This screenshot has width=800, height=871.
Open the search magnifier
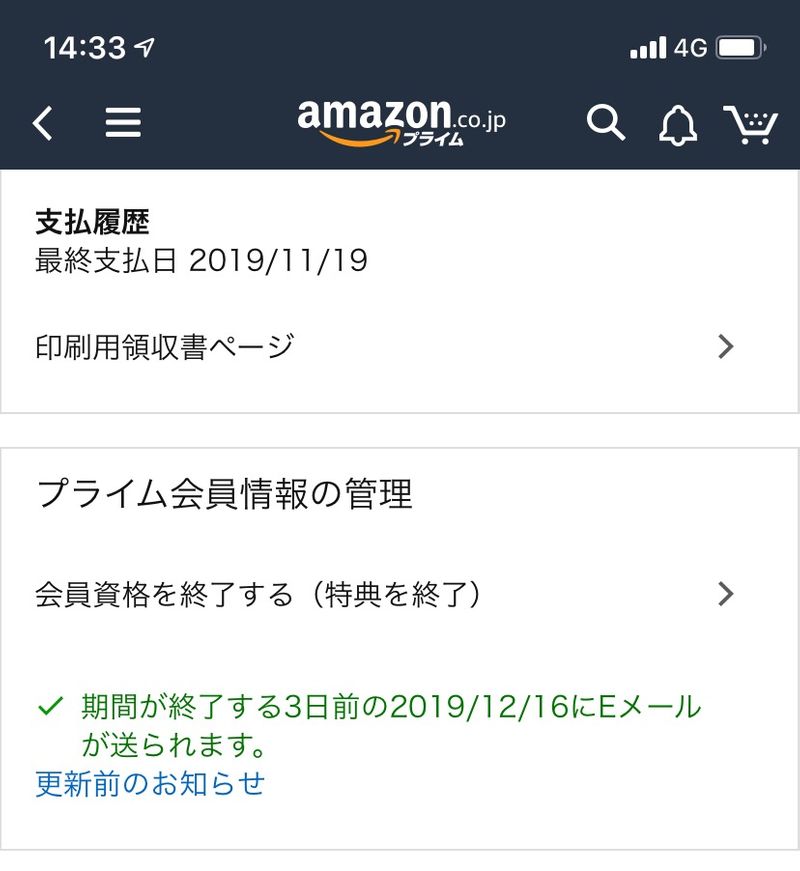click(605, 124)
